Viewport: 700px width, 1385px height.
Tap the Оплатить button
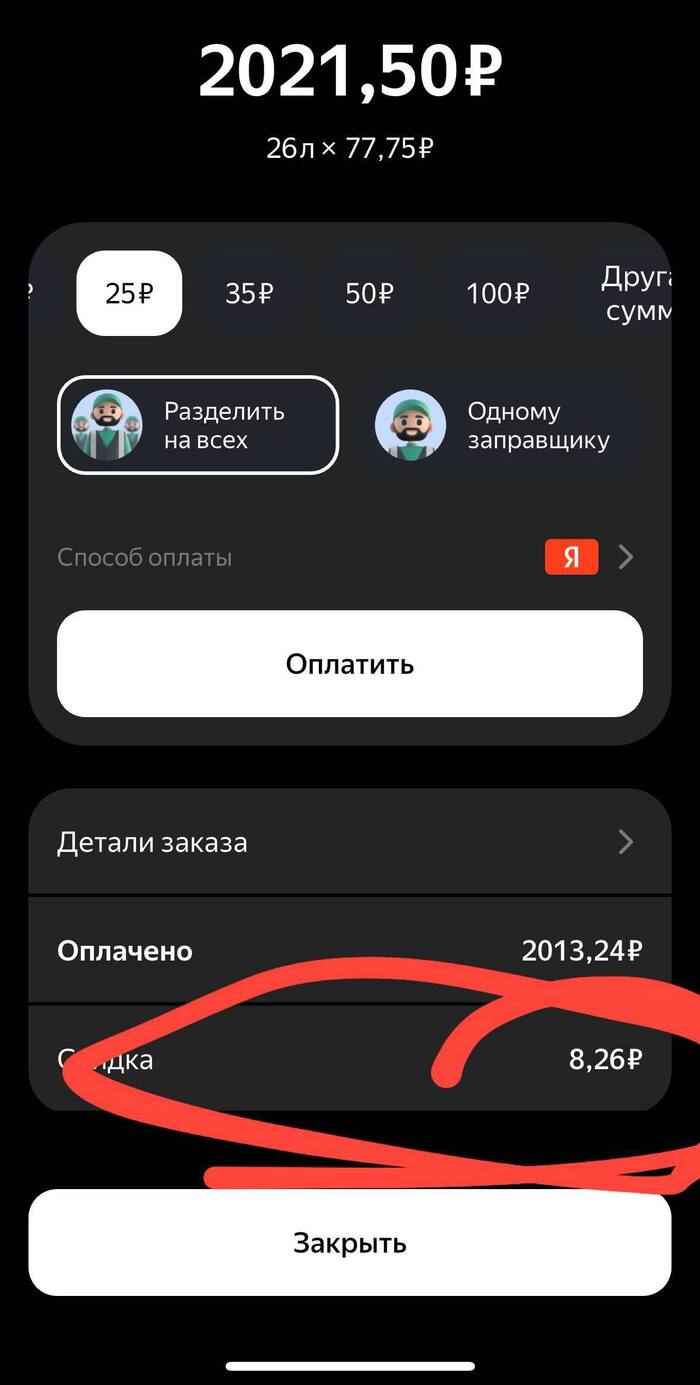pos(349,664)
